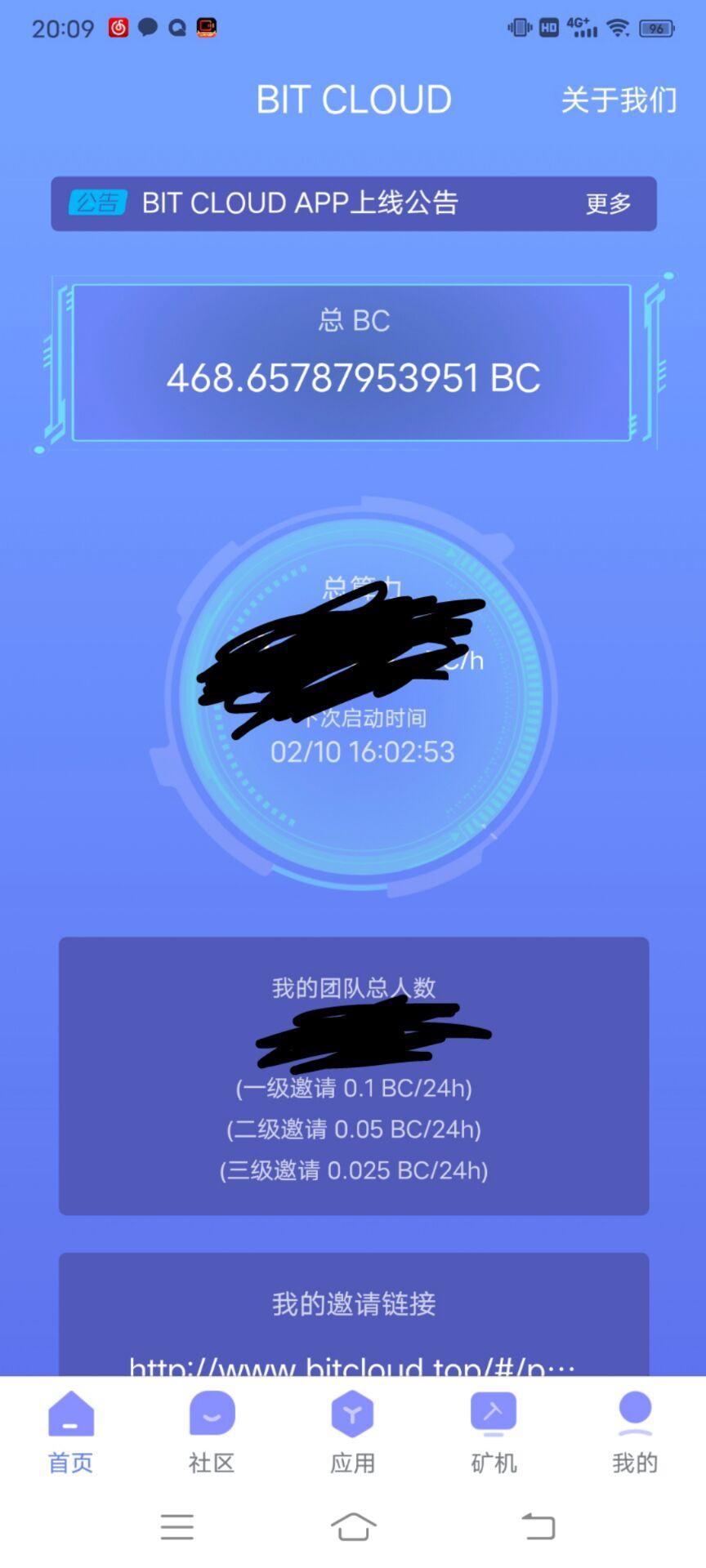
Task: Tap the HD calling status icon
Action: [546, 25]
